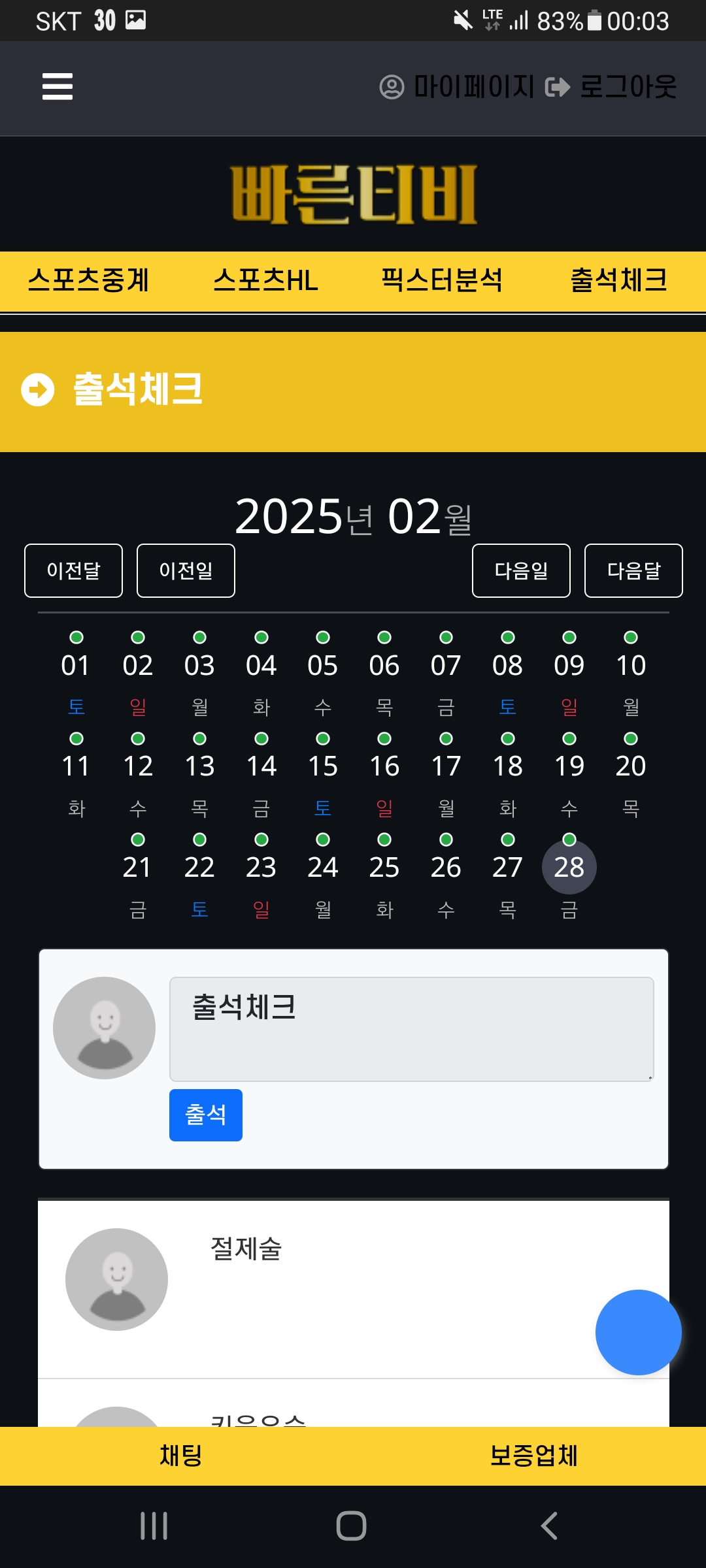Go to next month with 다음달

coord(633,570)
